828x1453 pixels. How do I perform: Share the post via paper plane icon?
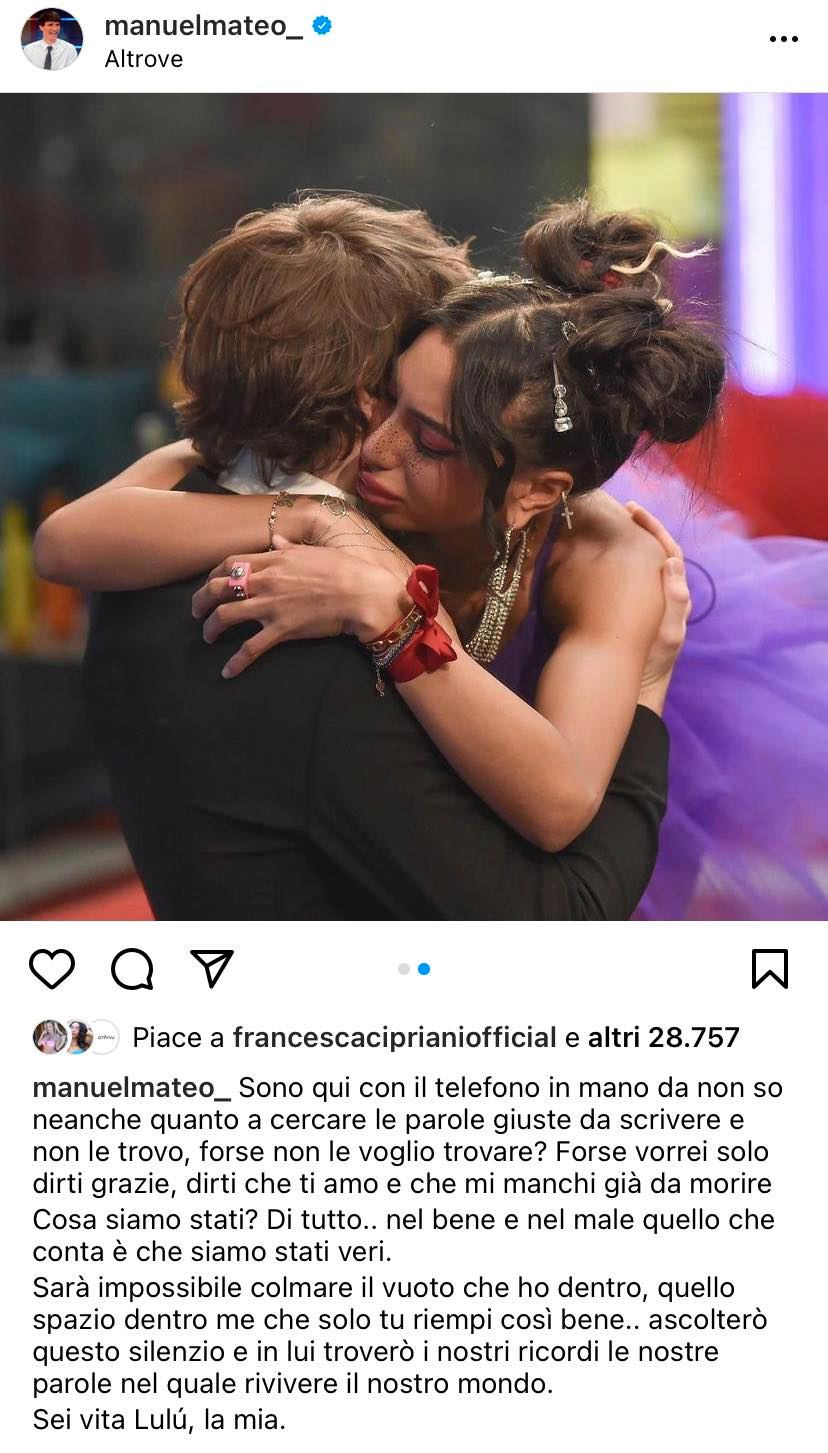(x=212, y=969)
